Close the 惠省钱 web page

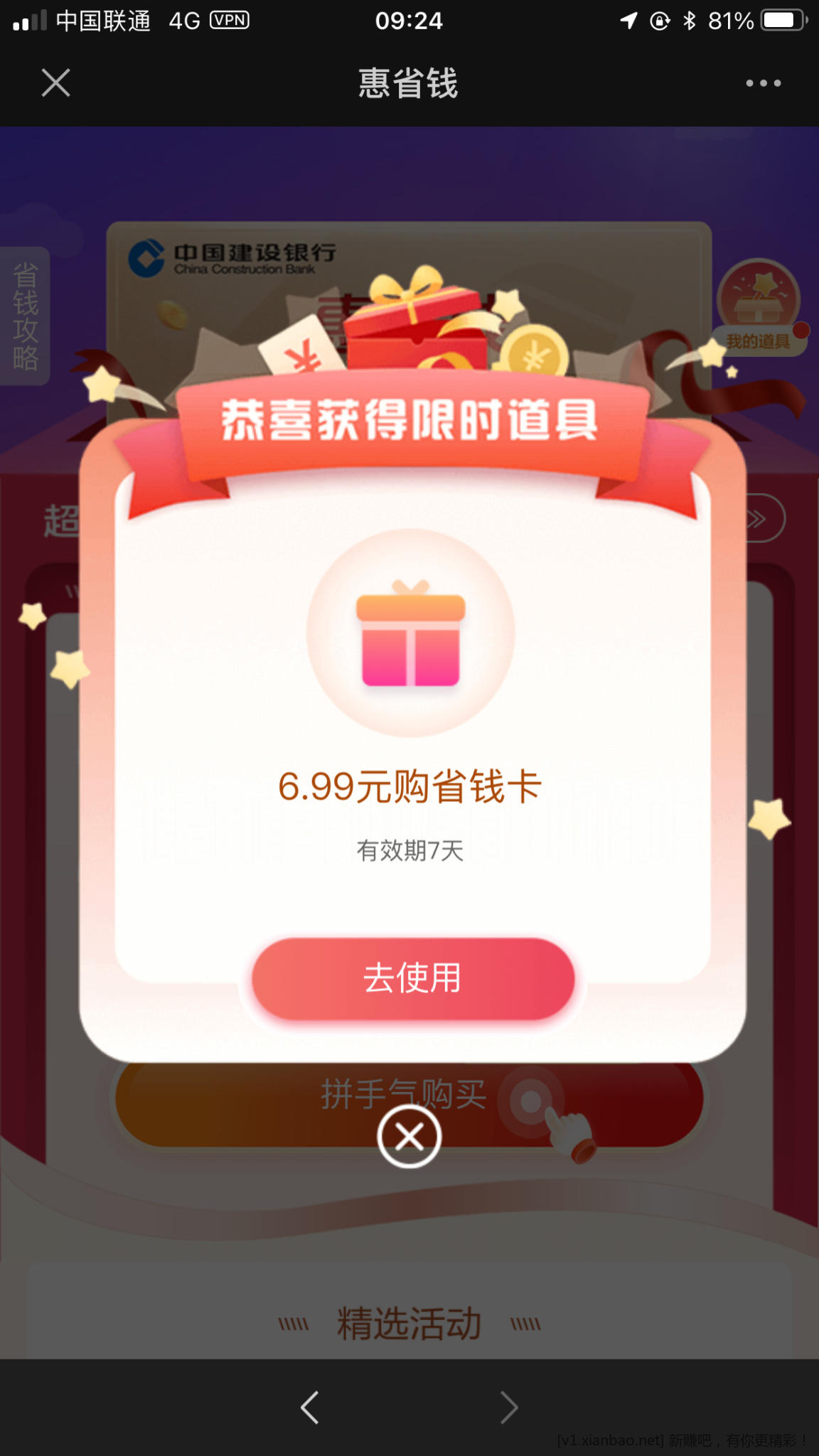[x=55, y=82]
